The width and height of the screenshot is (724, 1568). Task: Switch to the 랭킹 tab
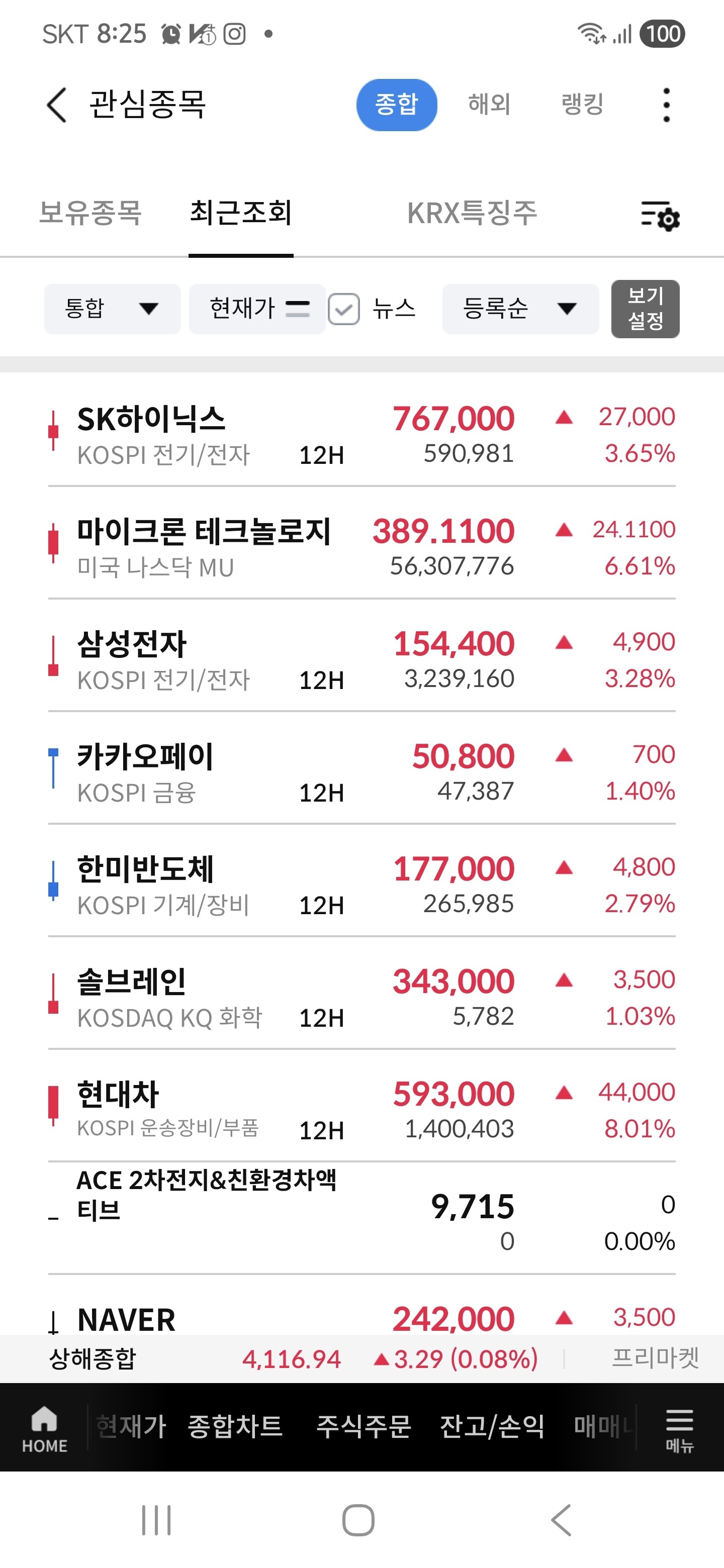[582, 104]
